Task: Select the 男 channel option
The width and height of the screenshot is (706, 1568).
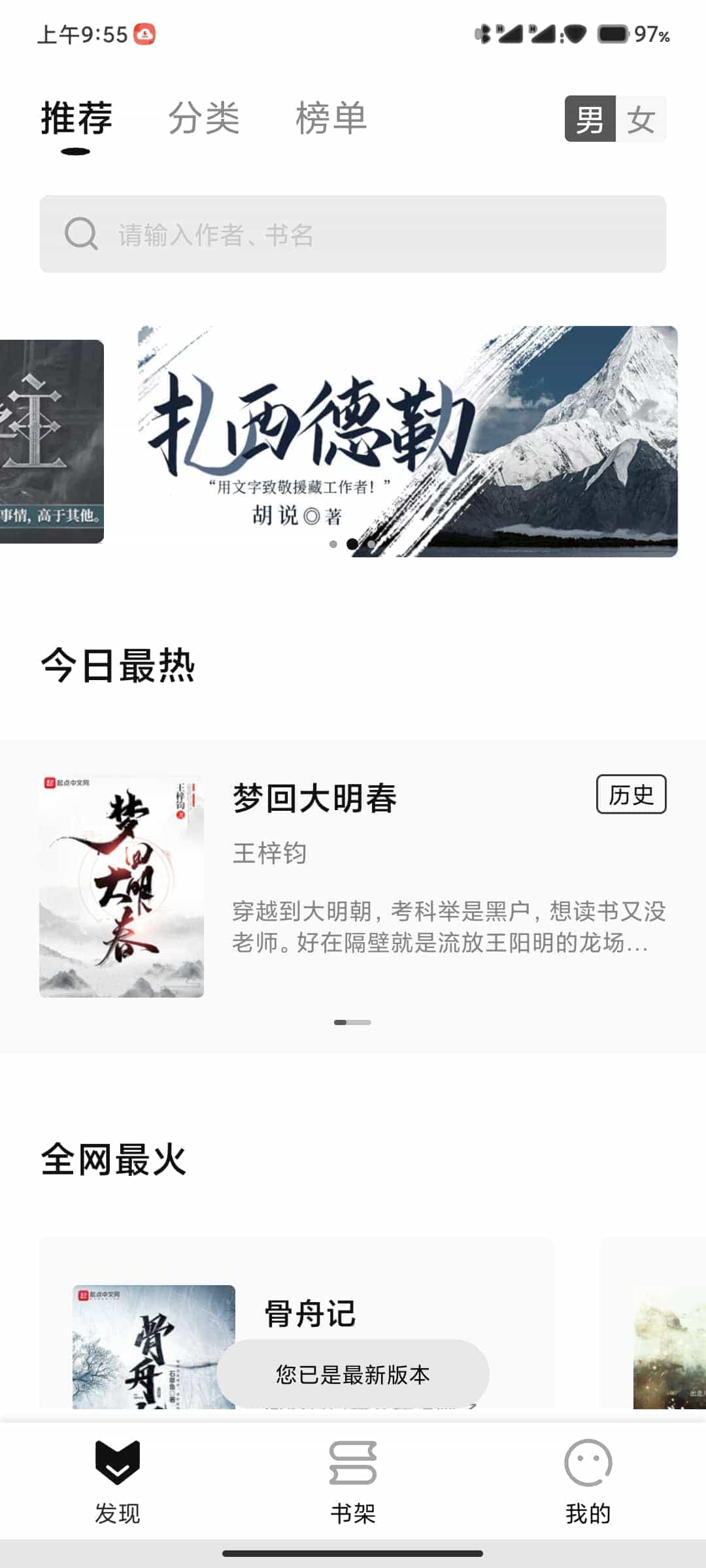Action: (590, 119)
